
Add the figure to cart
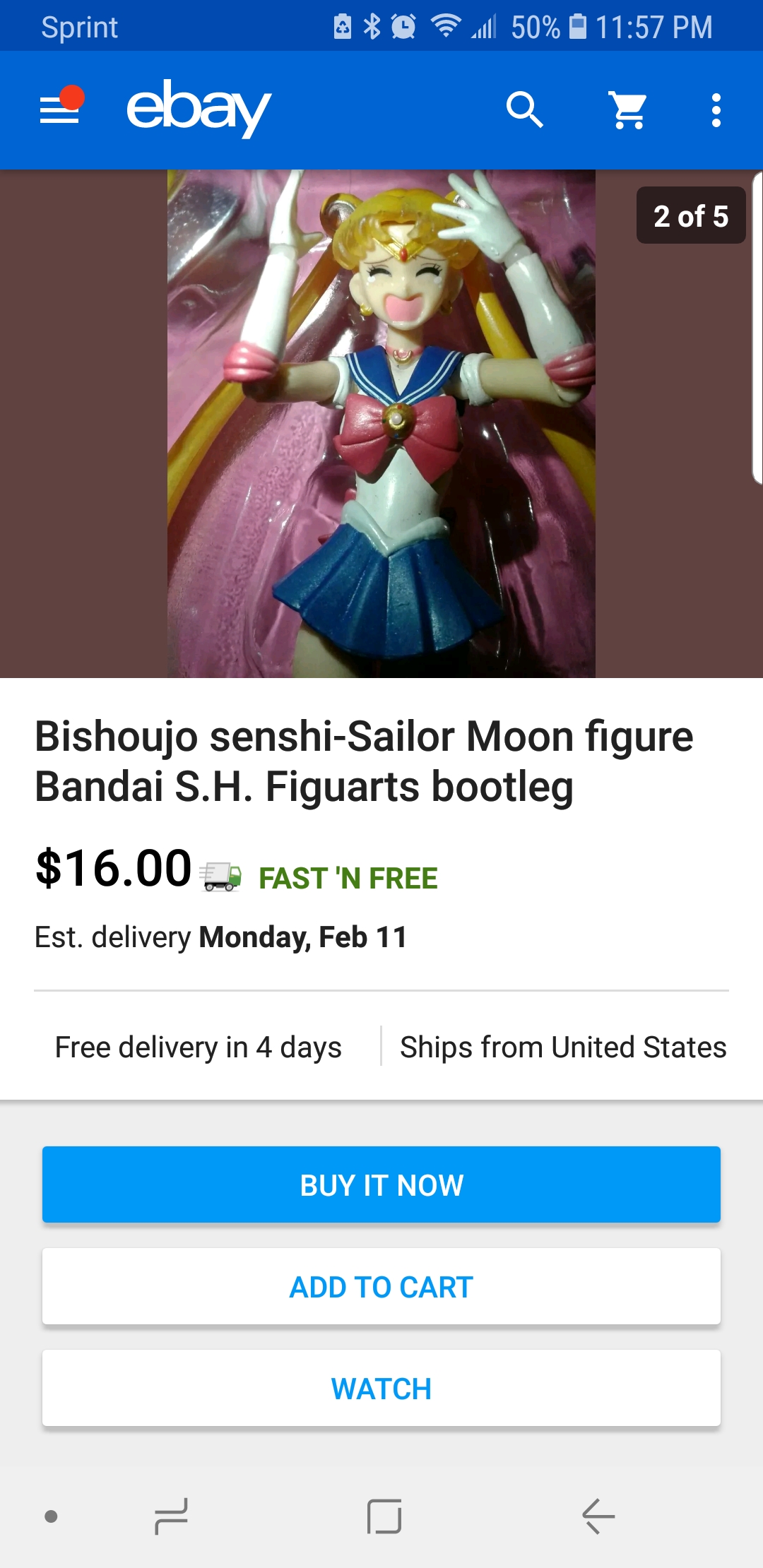click(x=381, y=1286)
